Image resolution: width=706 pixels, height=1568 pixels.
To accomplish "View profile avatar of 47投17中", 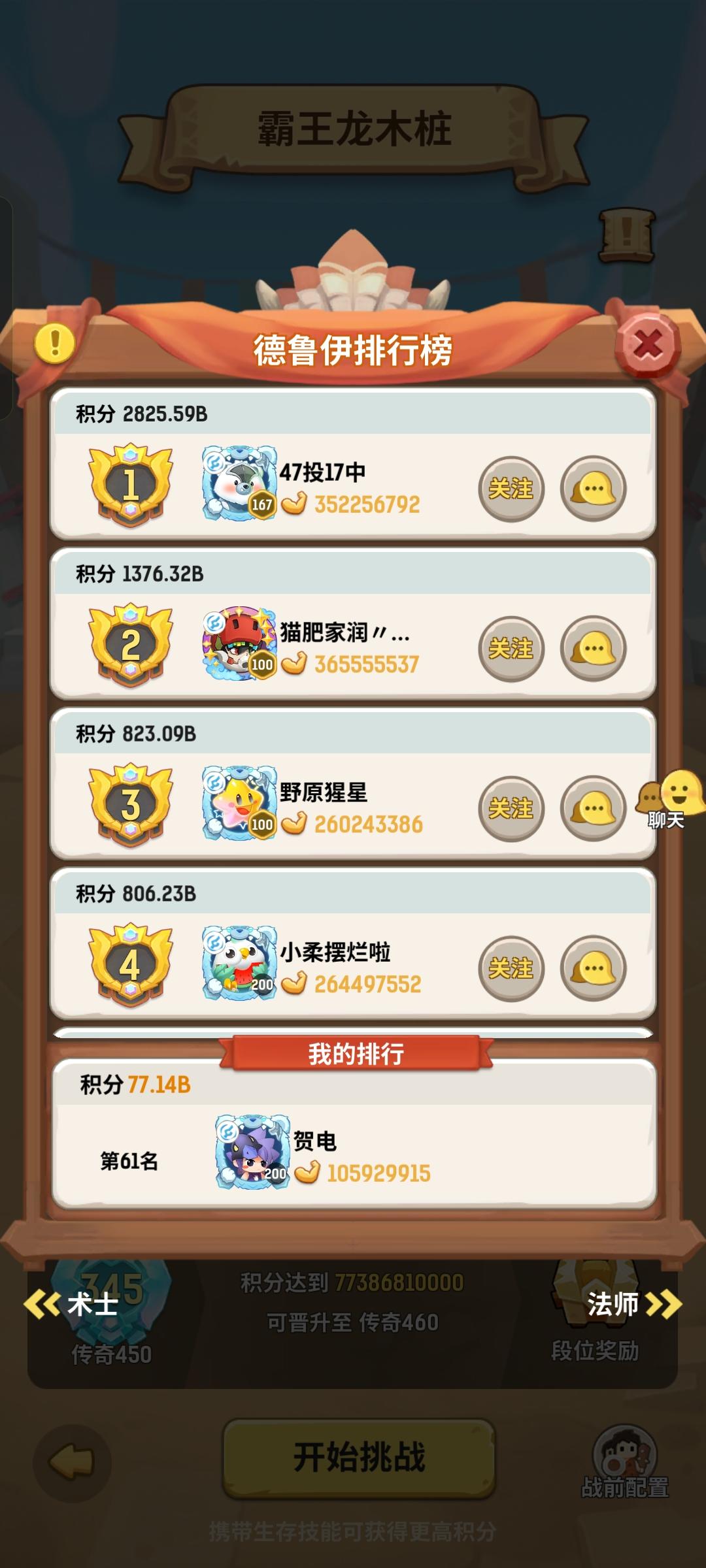I will click(x=239, y=483).
